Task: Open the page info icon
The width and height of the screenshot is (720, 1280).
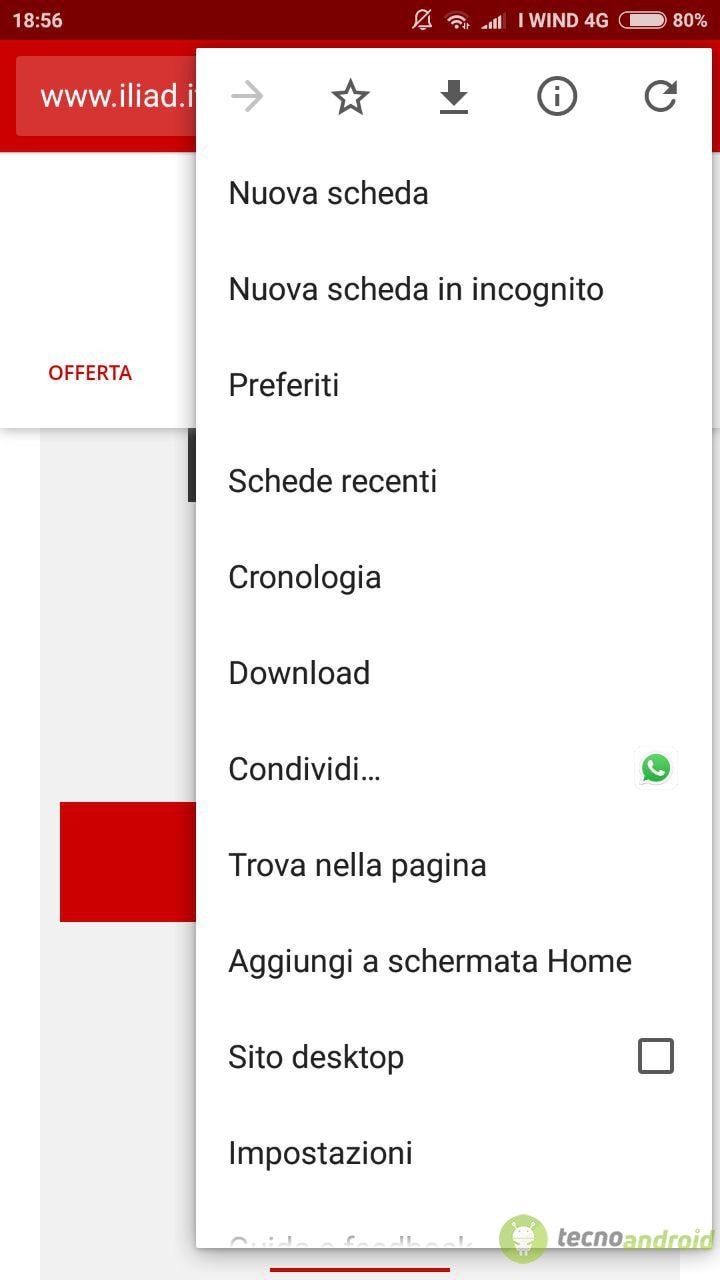Action: tap(557, 97)
